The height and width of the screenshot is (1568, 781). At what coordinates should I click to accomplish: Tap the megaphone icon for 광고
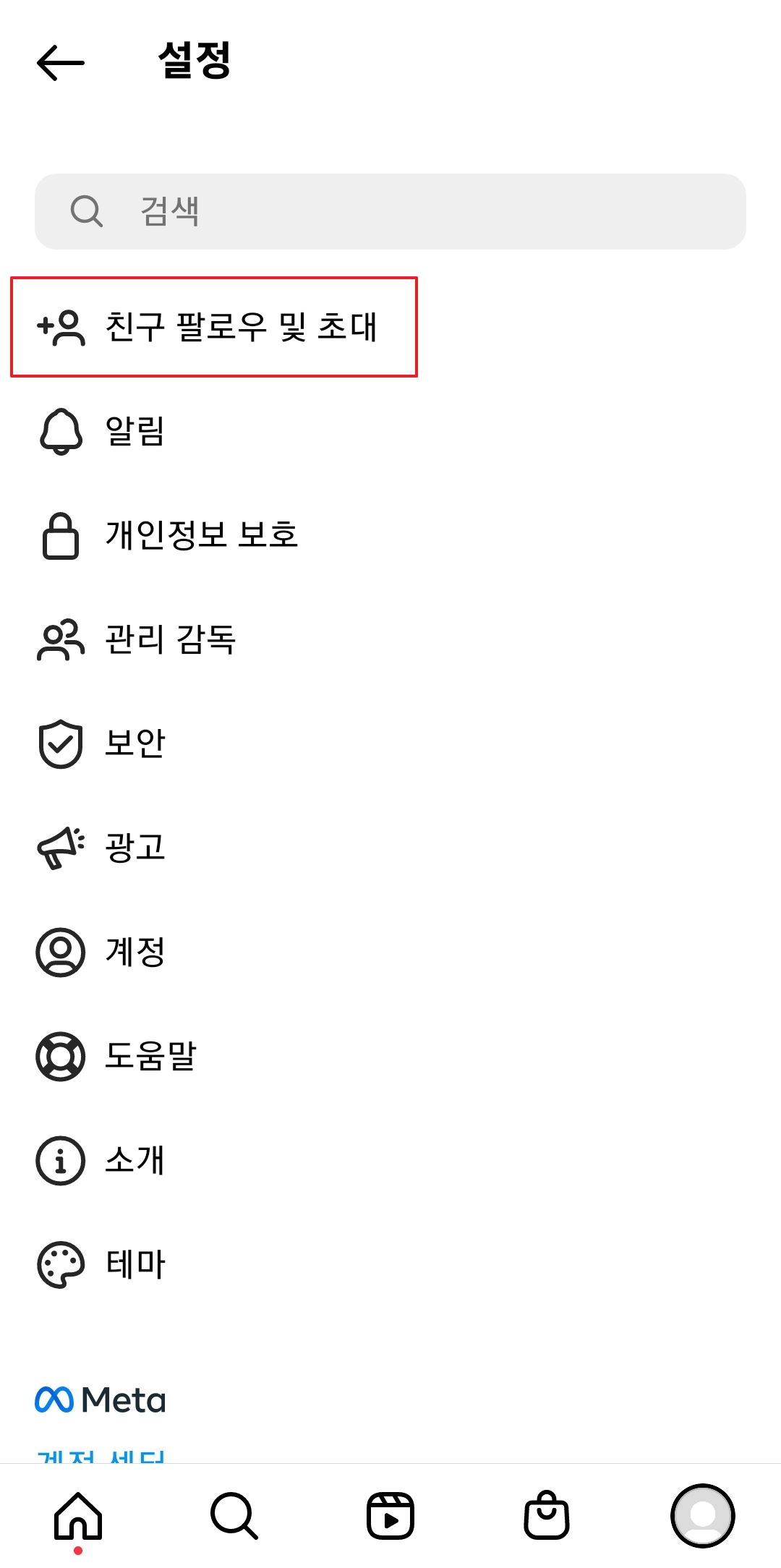(61, 846)
